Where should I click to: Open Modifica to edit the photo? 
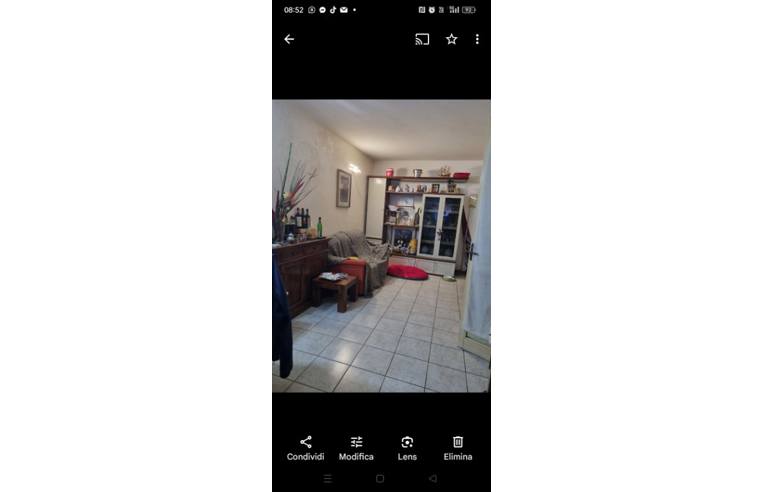pos(356,447)
